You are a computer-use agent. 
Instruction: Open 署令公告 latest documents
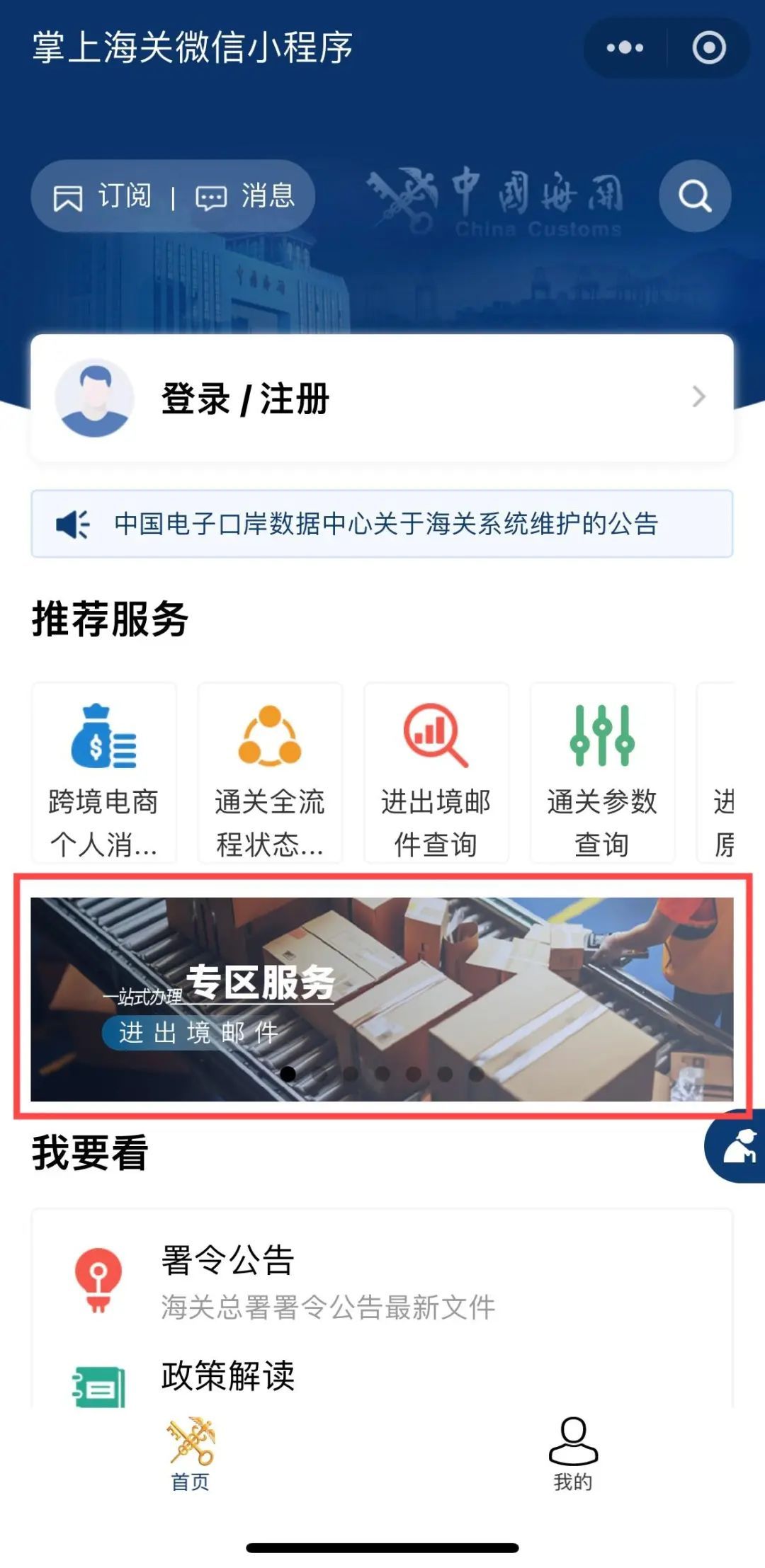pyautogui.click(x=382, y=1281)
